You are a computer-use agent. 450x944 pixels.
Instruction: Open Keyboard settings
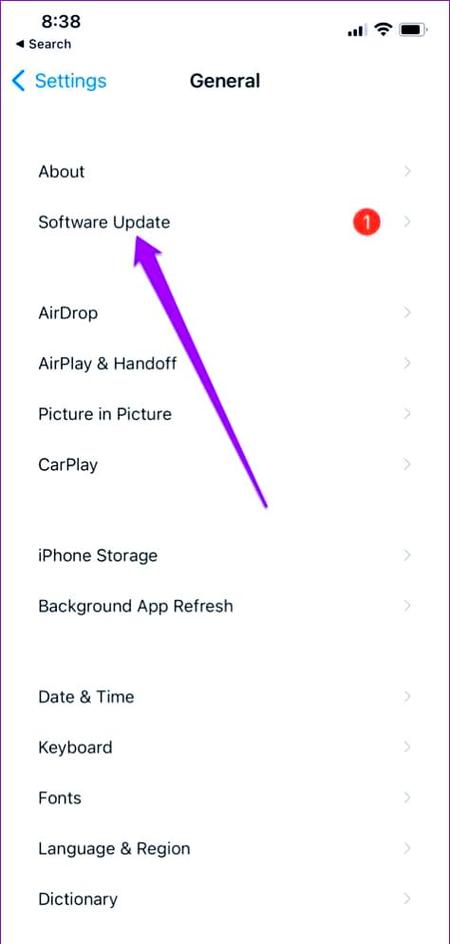(225, 747)
